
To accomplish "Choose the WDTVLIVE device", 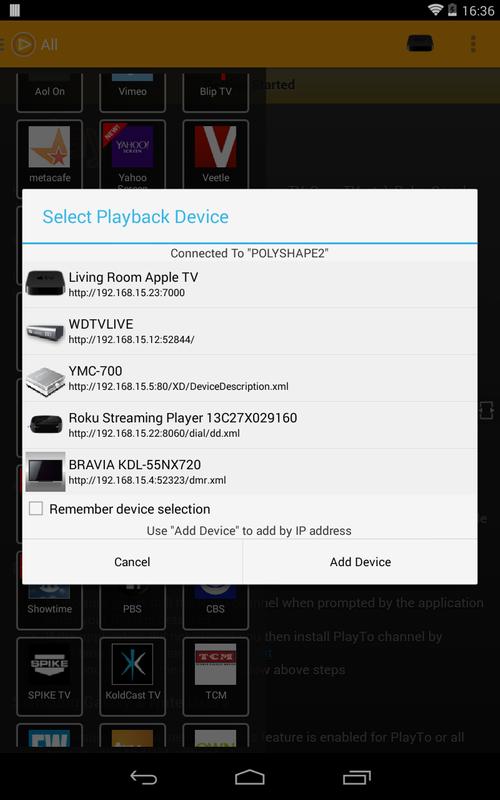I will pos(250,331).
